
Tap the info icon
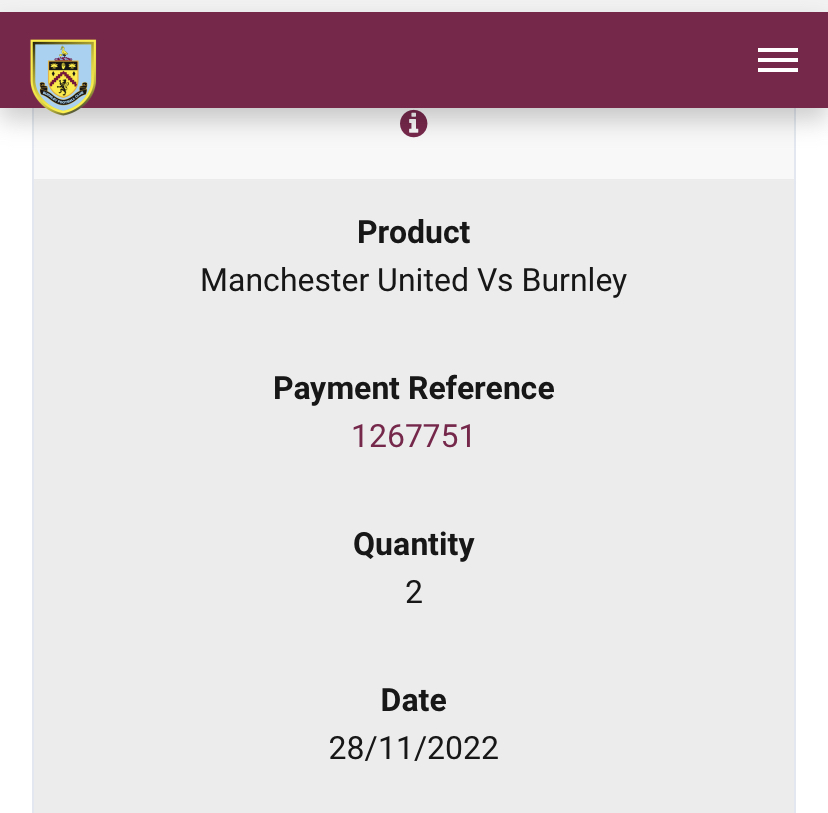414,124
